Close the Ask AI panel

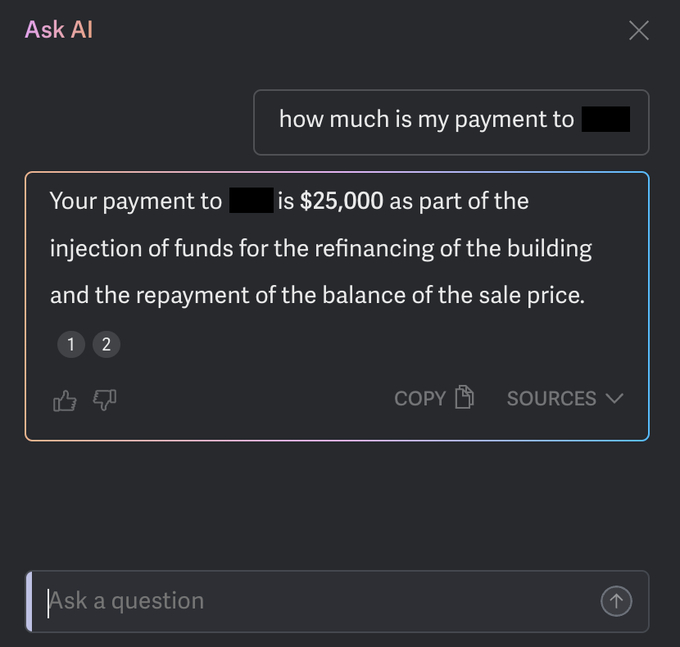[639, 30]
